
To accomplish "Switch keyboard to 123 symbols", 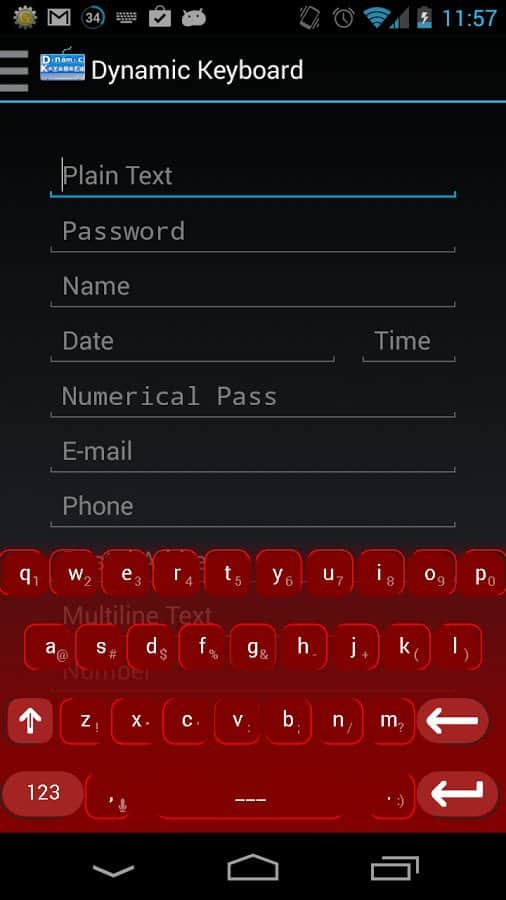I will coord(43,793).
